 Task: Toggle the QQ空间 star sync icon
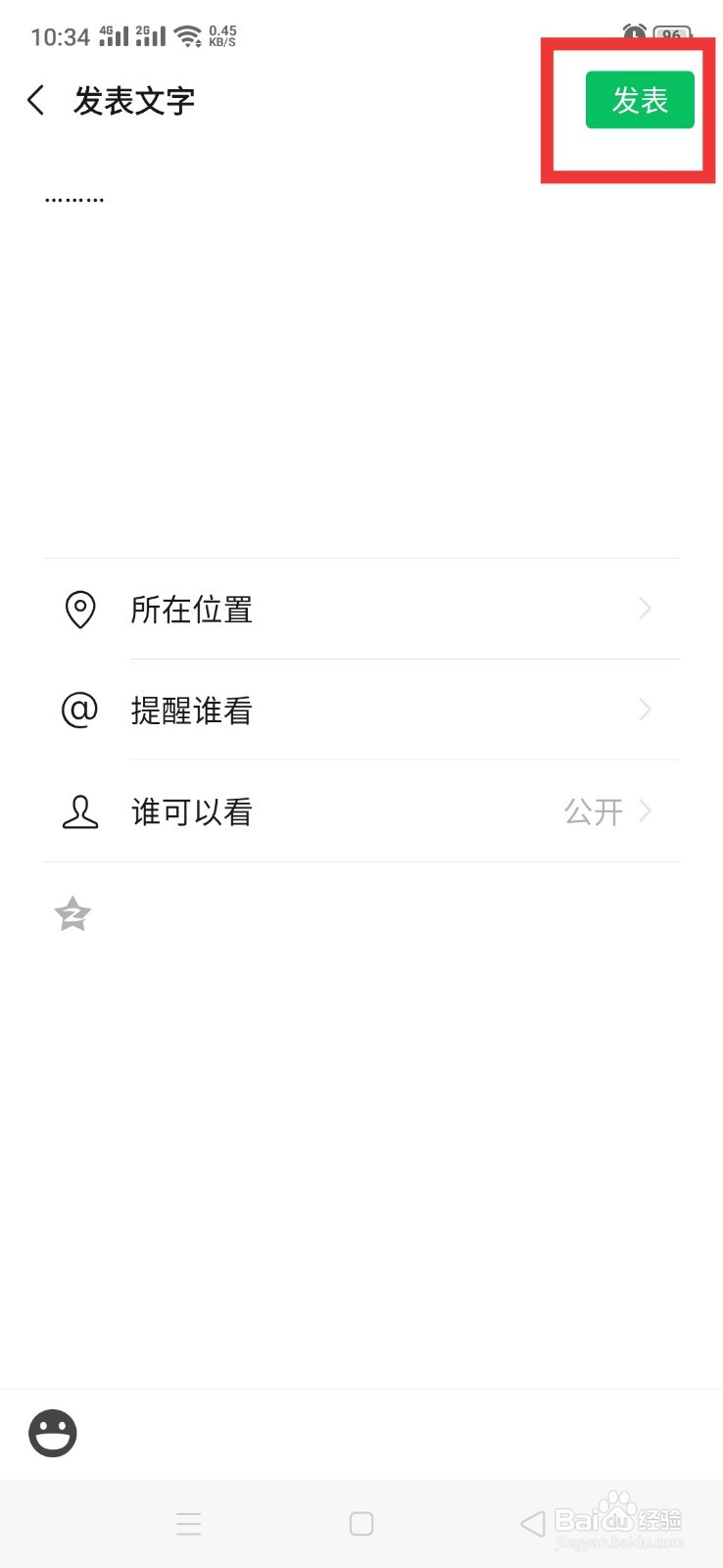point(72,914)
